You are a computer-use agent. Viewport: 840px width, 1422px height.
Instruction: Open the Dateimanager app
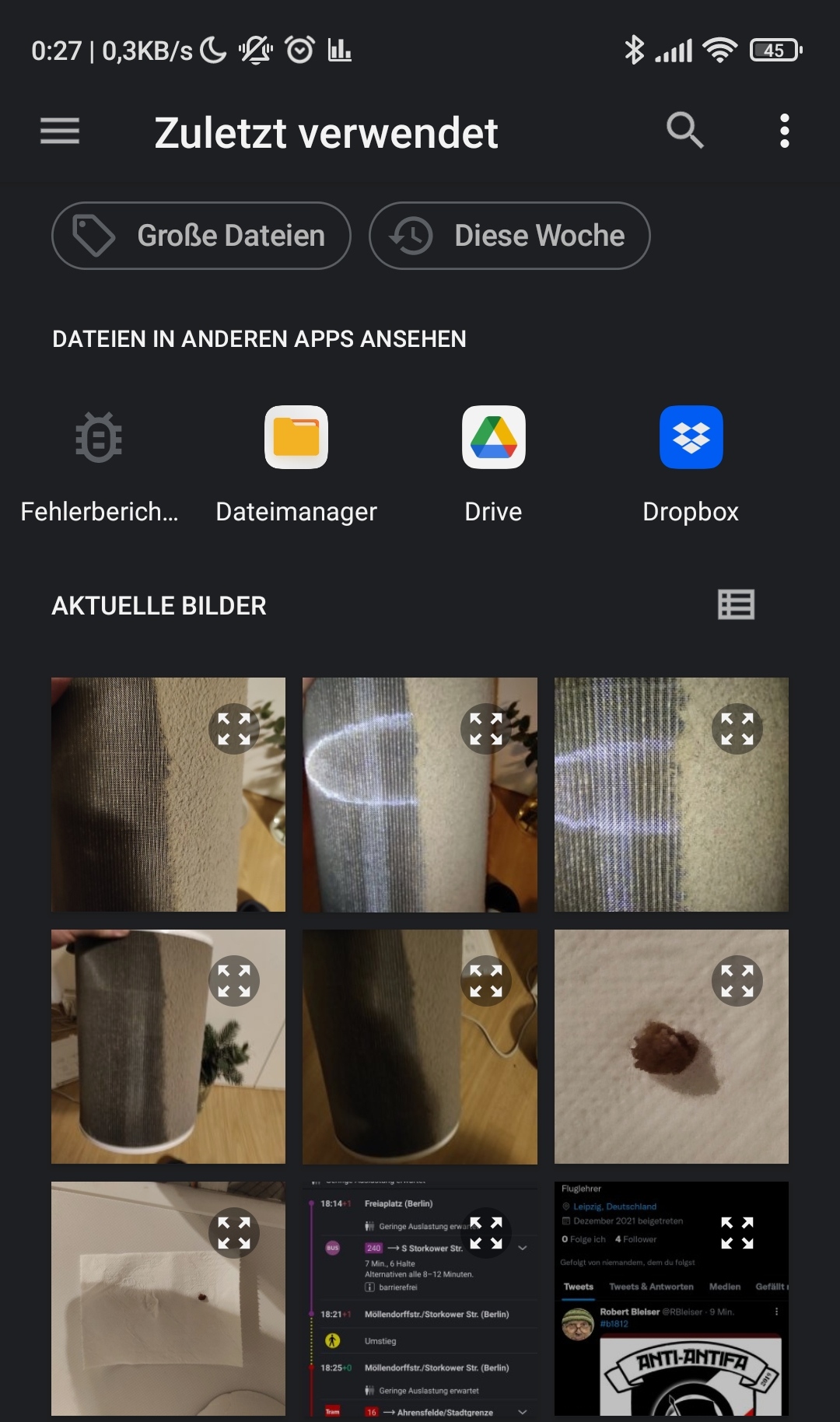coord(296,463)
